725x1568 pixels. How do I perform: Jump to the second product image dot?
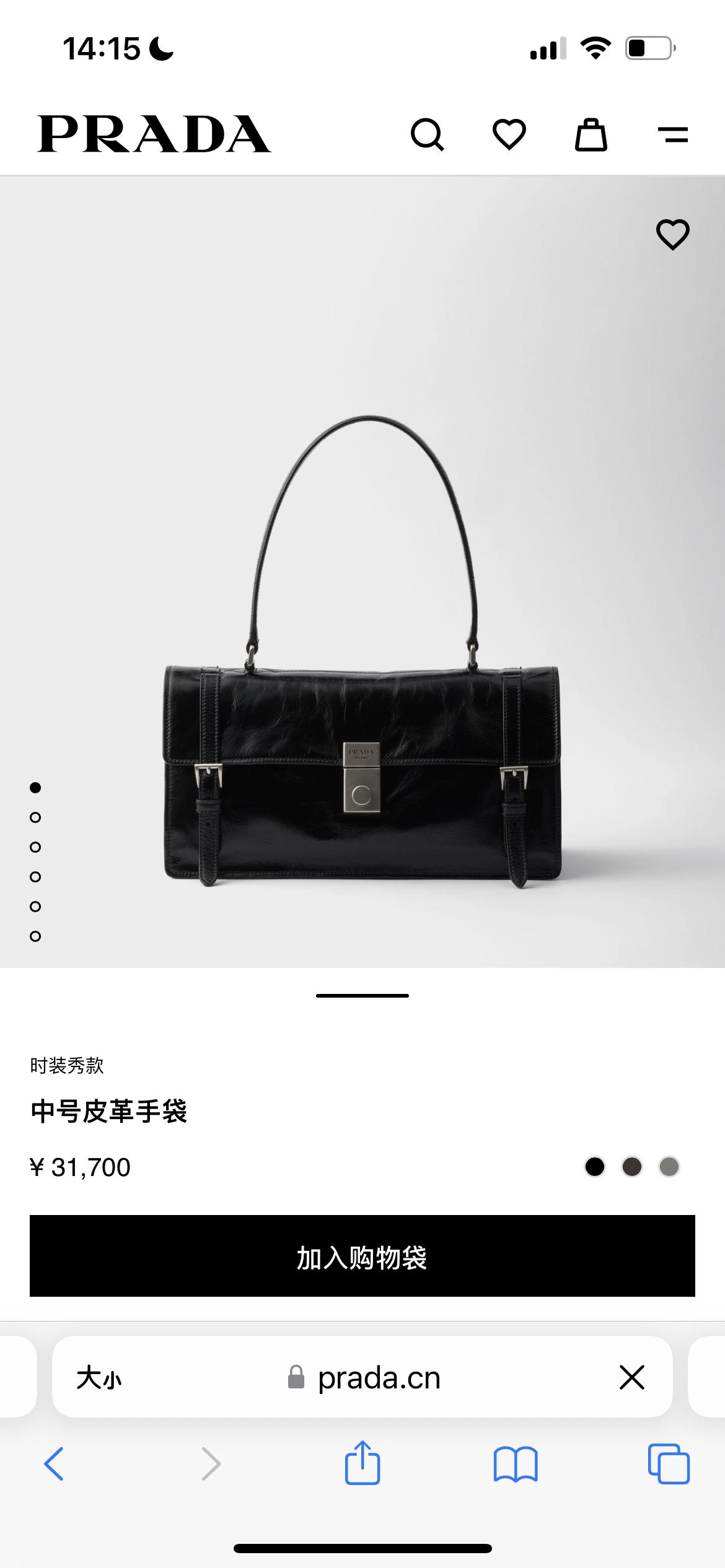pyautogui.click(x=35, y=817)
